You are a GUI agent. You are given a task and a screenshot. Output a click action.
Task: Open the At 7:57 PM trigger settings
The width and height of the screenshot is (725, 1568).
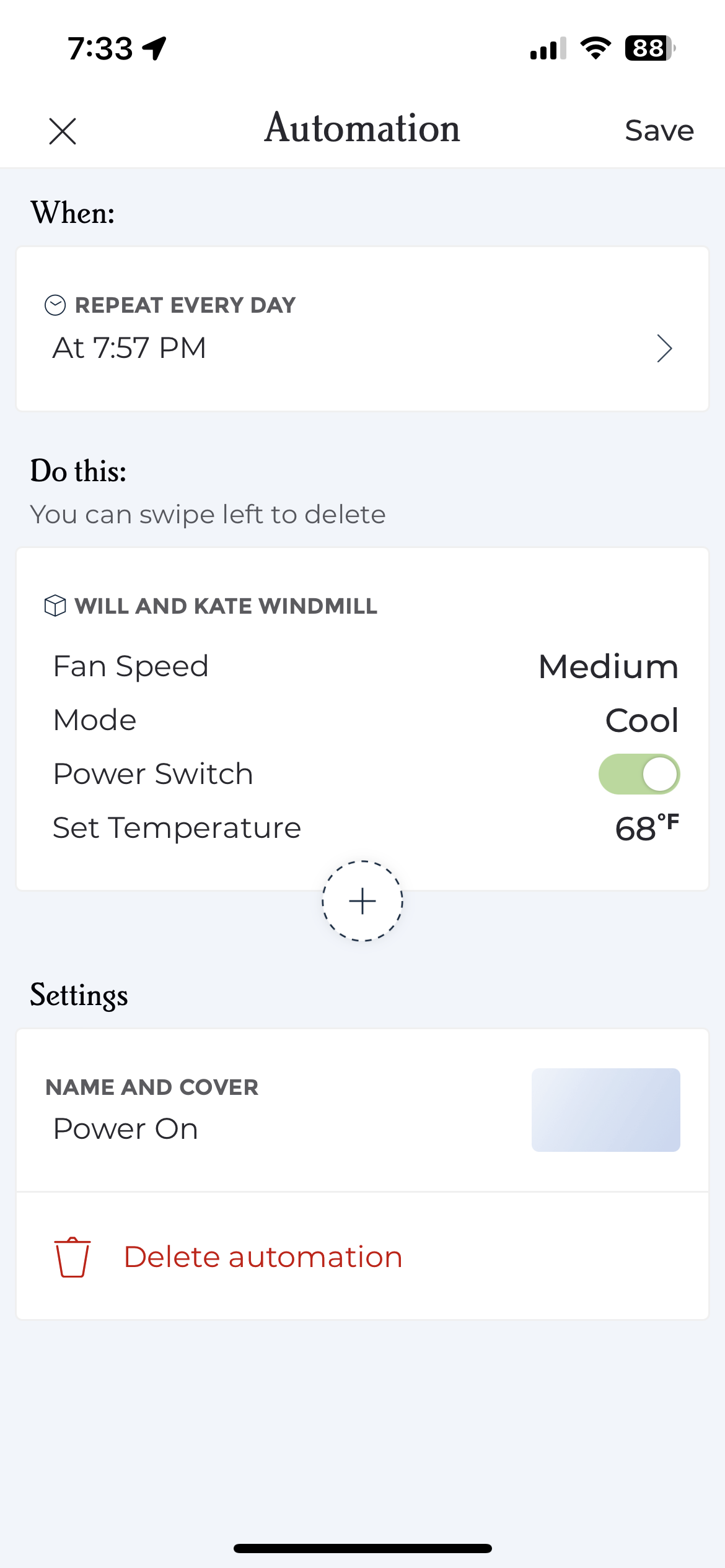[362, 348]
